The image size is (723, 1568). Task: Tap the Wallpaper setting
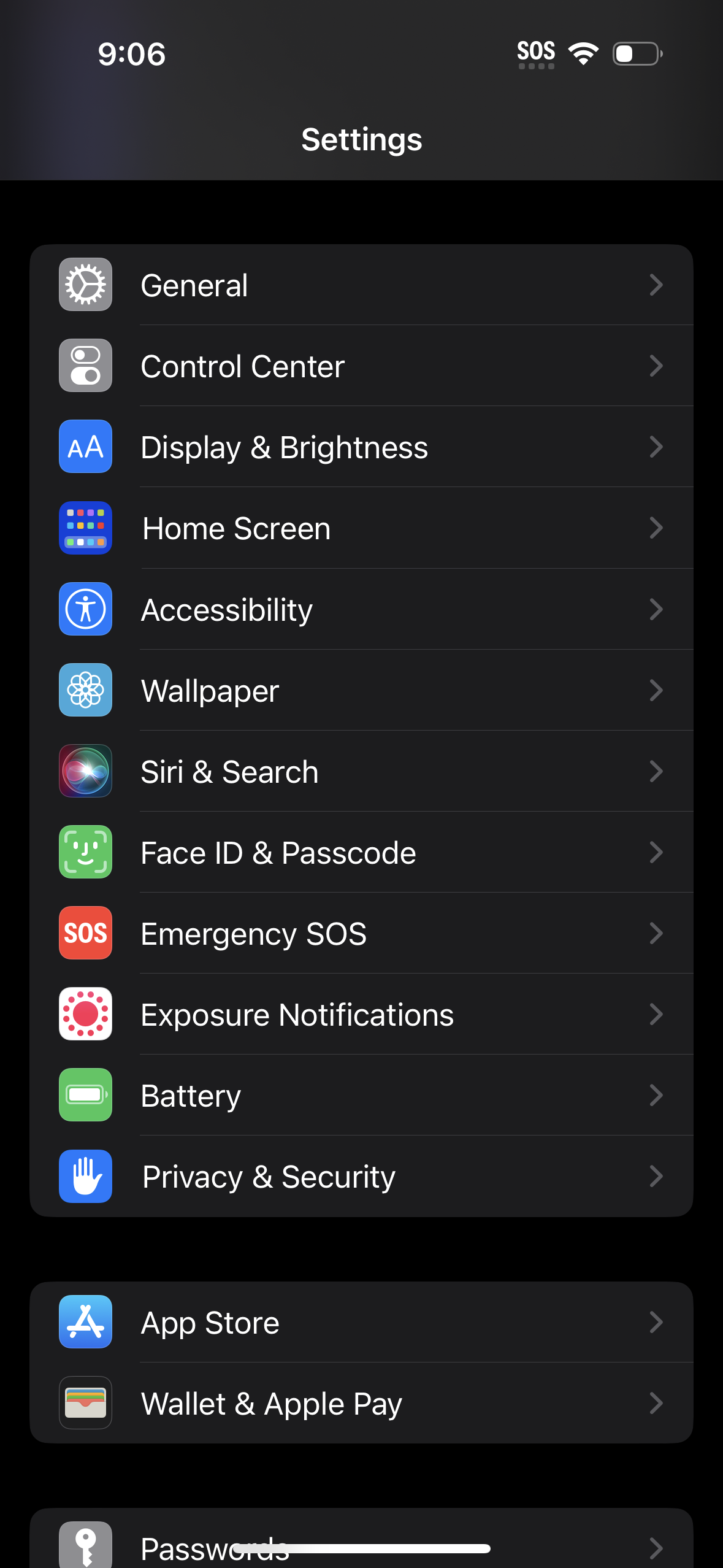tap(361, 690)
